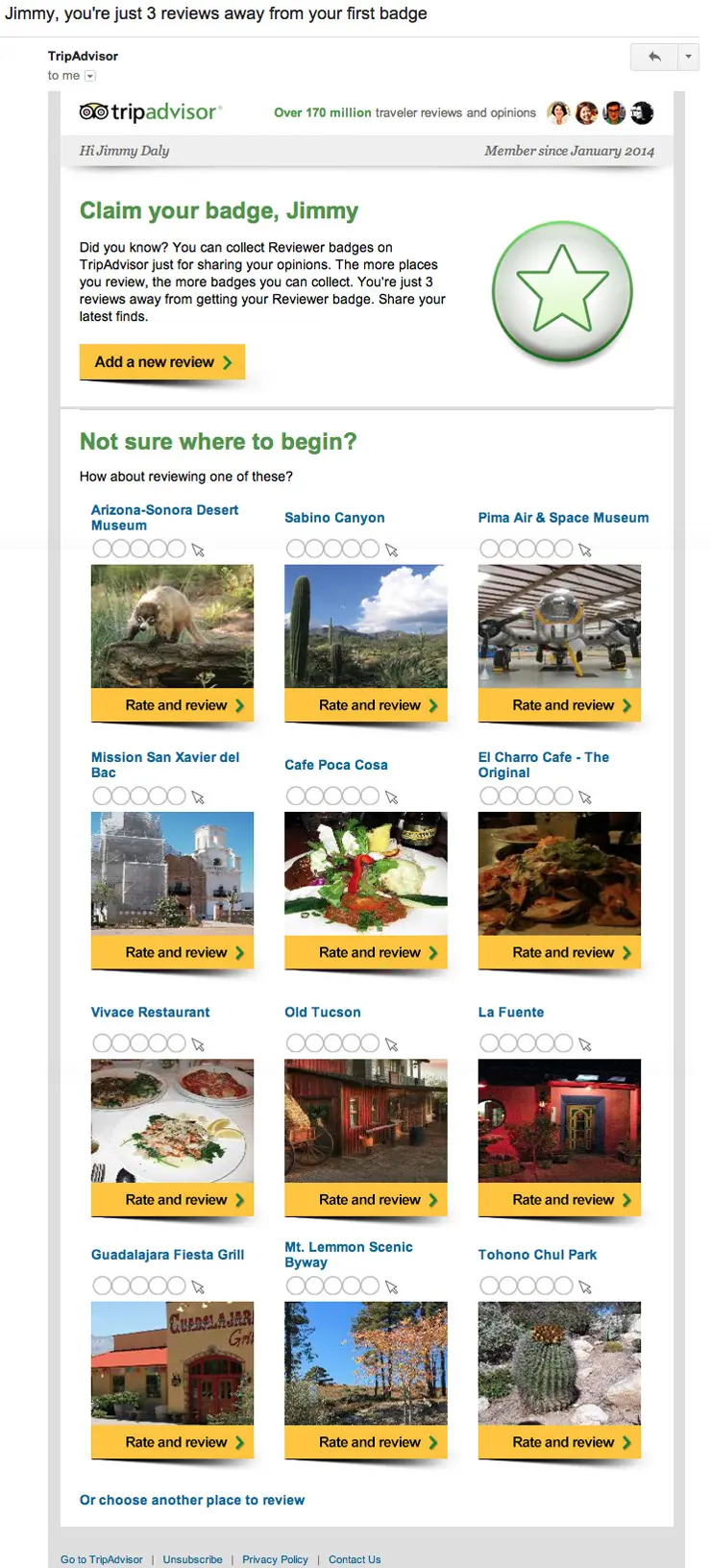
Task: Set the middle rating bubble for Vivace Restaurant
Action: click(x=139, y=1042)
